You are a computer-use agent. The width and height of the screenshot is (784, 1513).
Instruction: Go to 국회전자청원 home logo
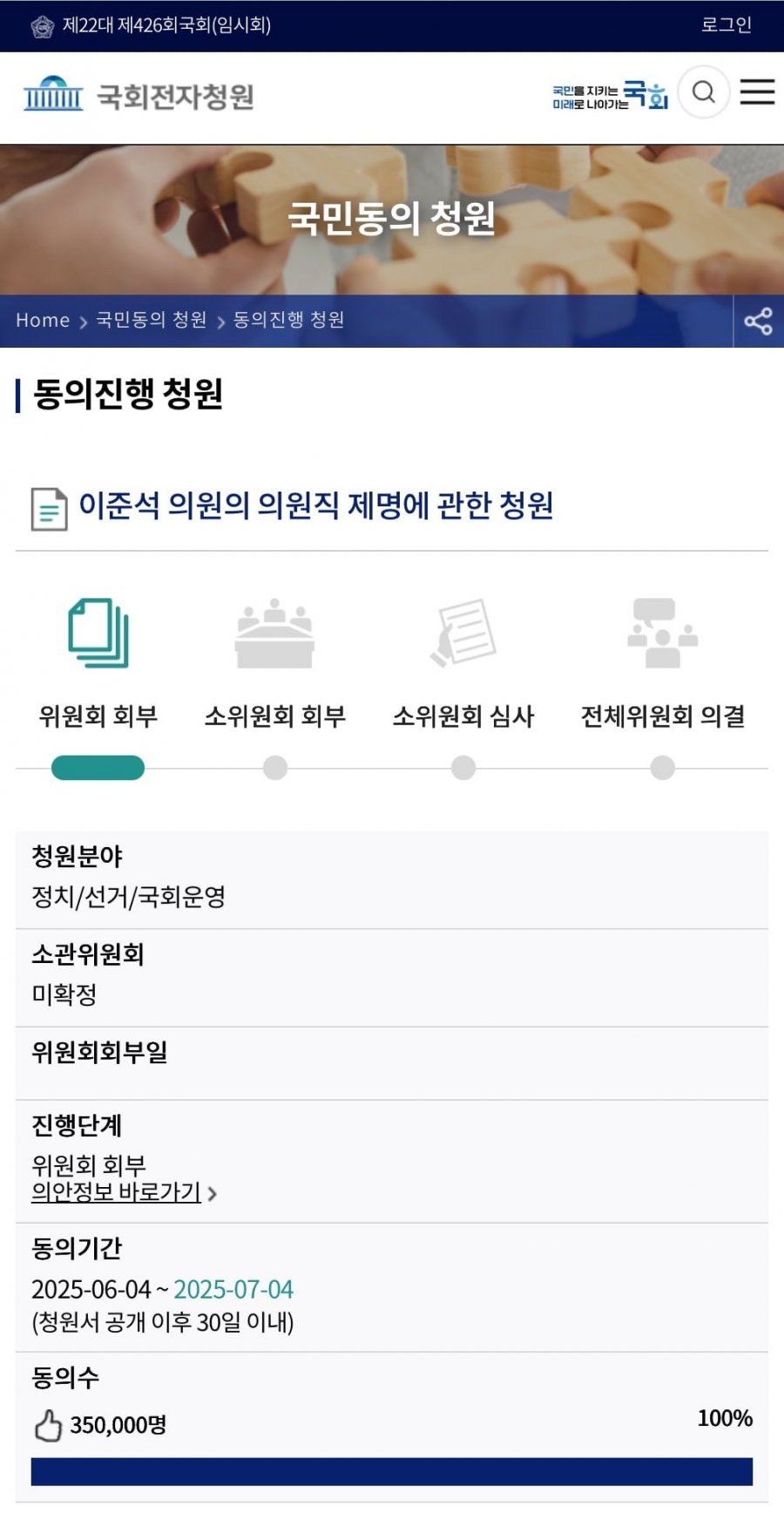[x=139, y=96]
